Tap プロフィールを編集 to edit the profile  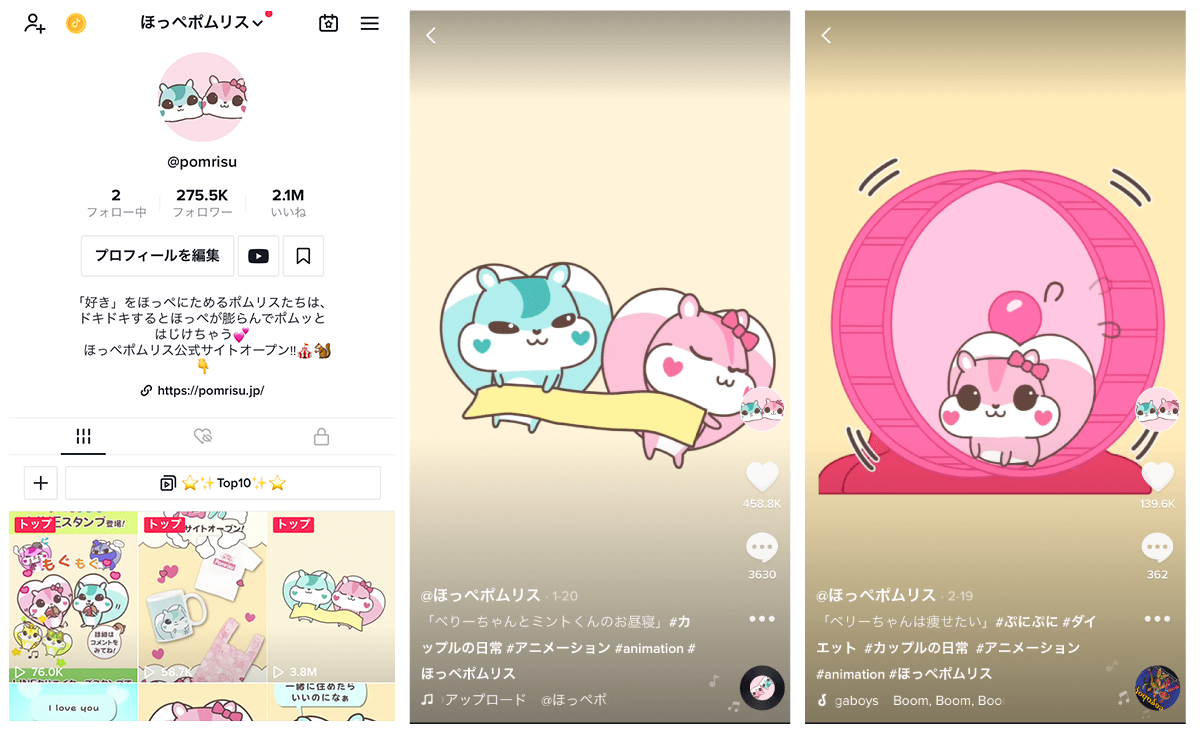157,256
